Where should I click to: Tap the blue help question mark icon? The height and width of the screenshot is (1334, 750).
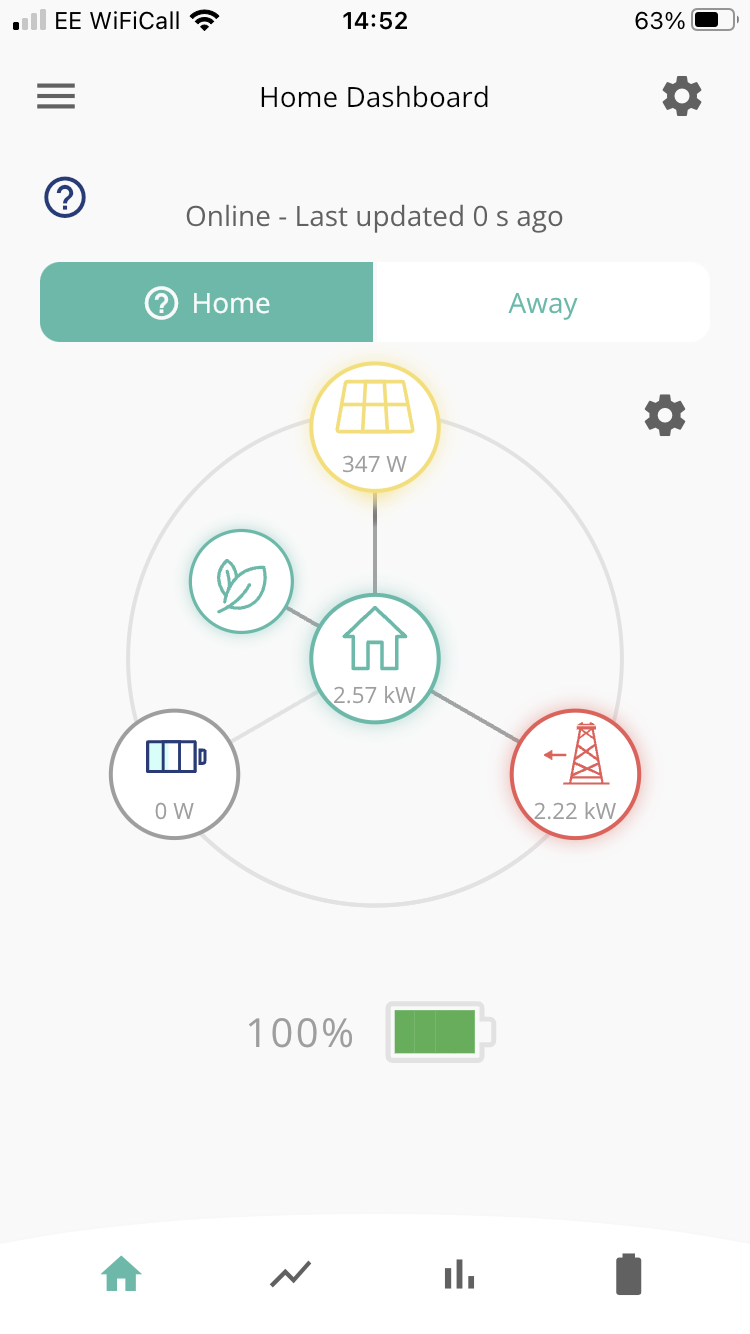[x=65, y=198]
